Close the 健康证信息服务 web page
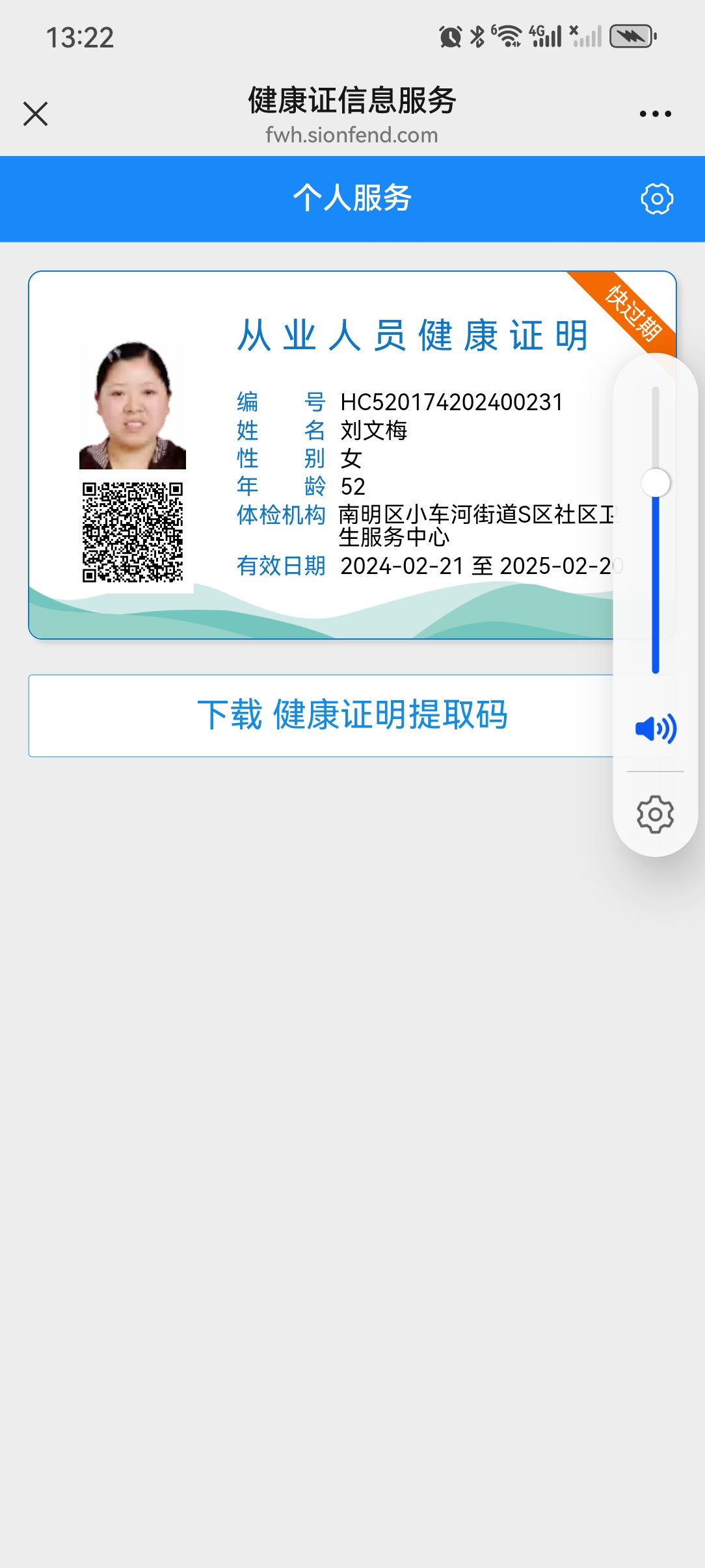Viewport: 705px width, 1568px height. 36,114
